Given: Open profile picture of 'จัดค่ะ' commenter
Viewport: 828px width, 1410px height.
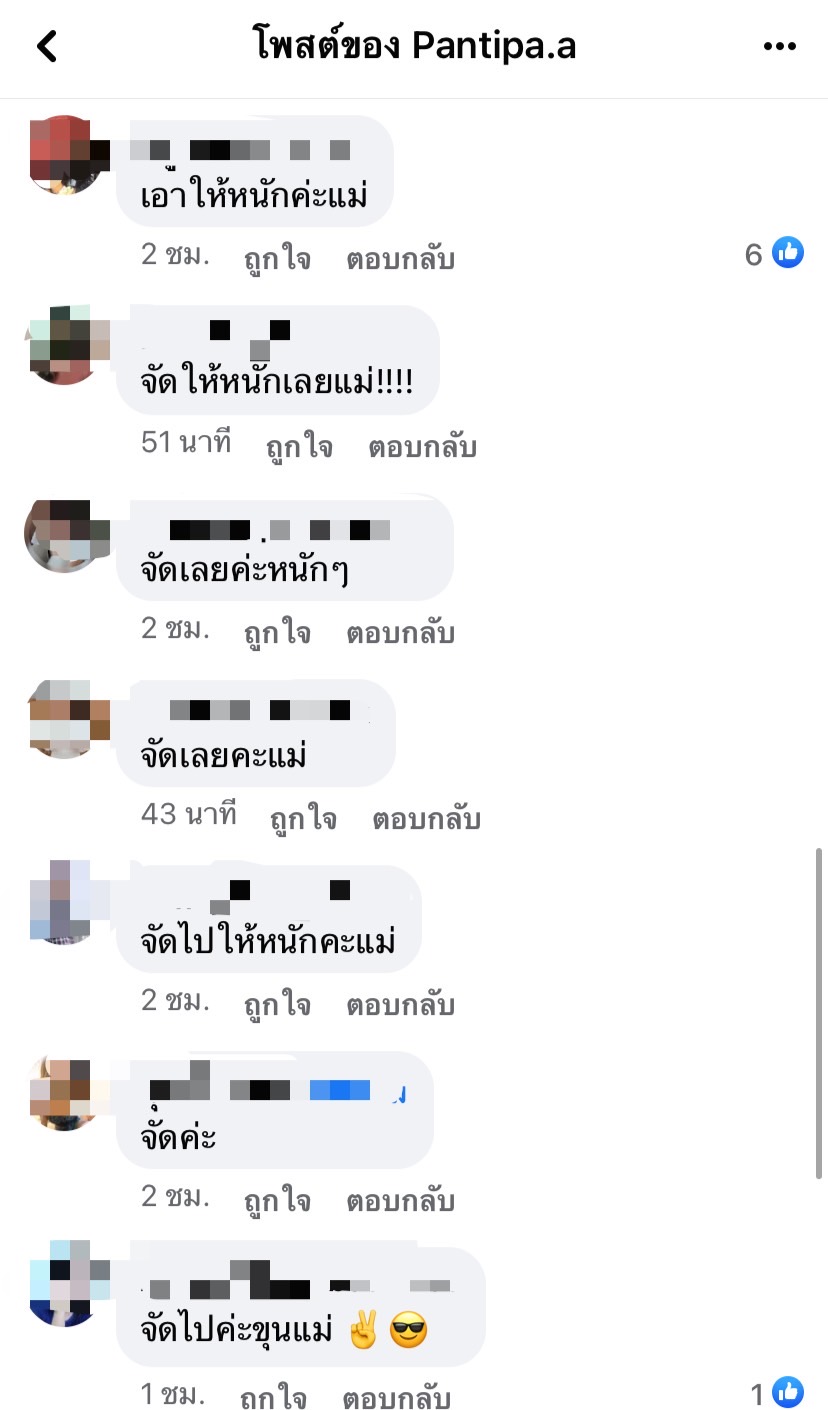Looking at the screenshot, I should tap(62, 1092).
